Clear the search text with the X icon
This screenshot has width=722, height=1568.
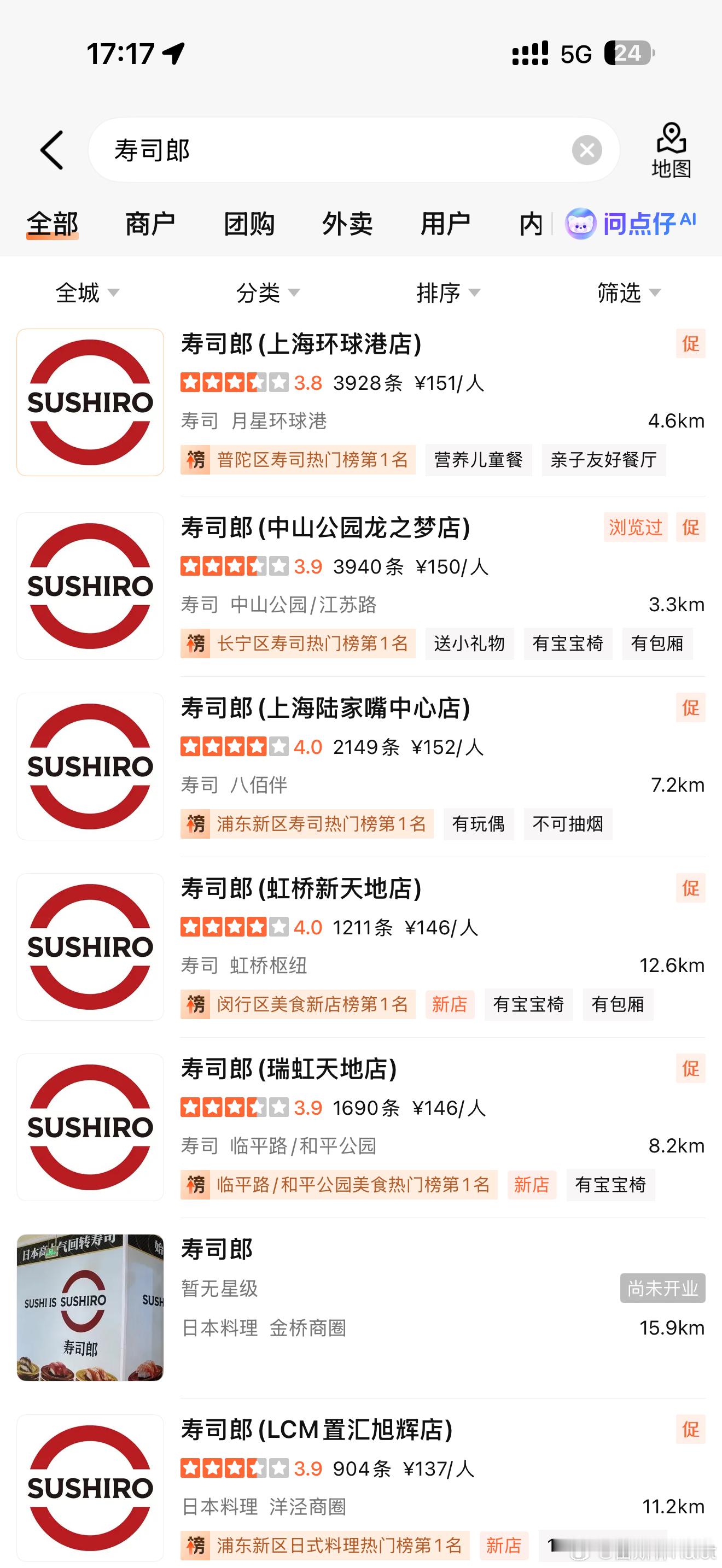pyautogui.click(x=586, y=150)
